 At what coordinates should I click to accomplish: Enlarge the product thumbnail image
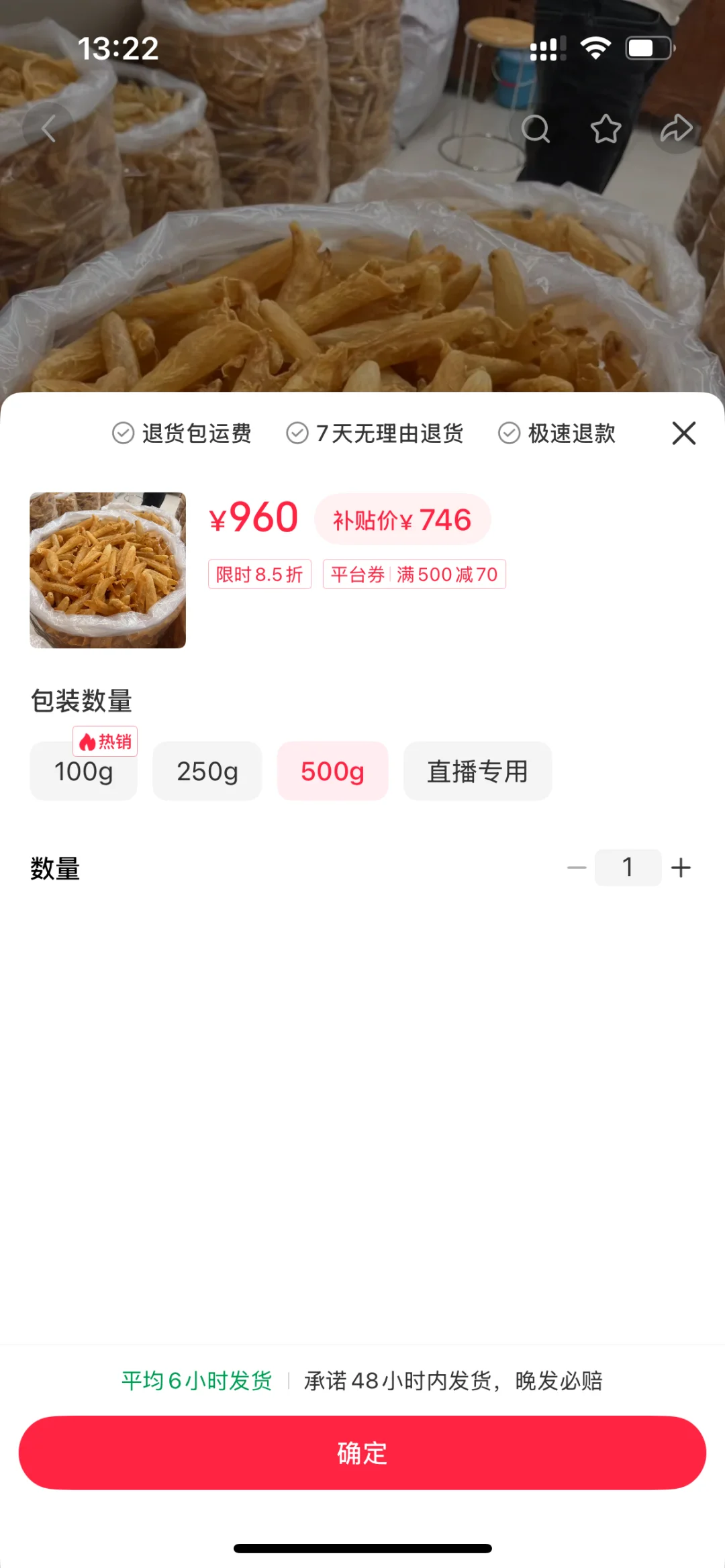107,570
